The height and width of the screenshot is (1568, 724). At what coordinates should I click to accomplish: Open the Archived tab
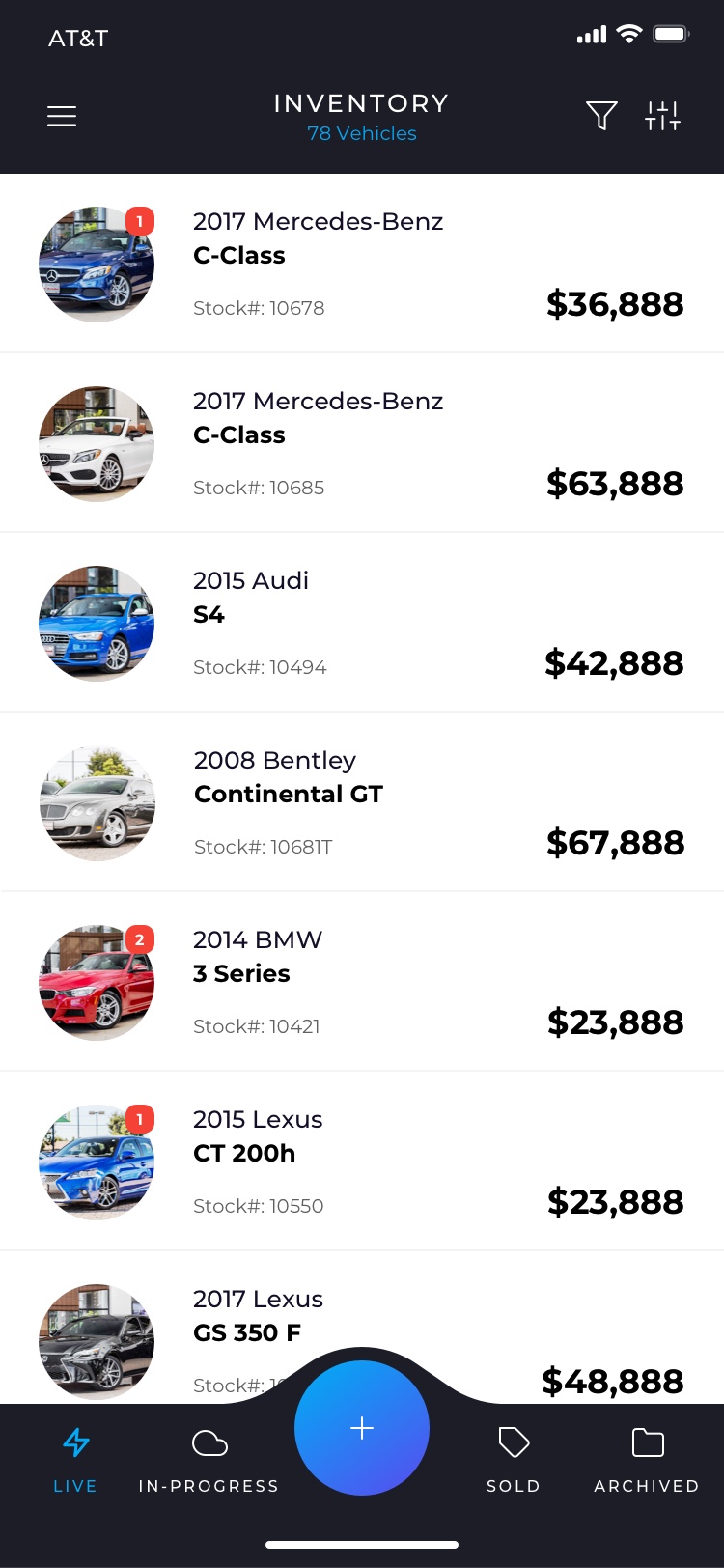(x=647, y=1460)
